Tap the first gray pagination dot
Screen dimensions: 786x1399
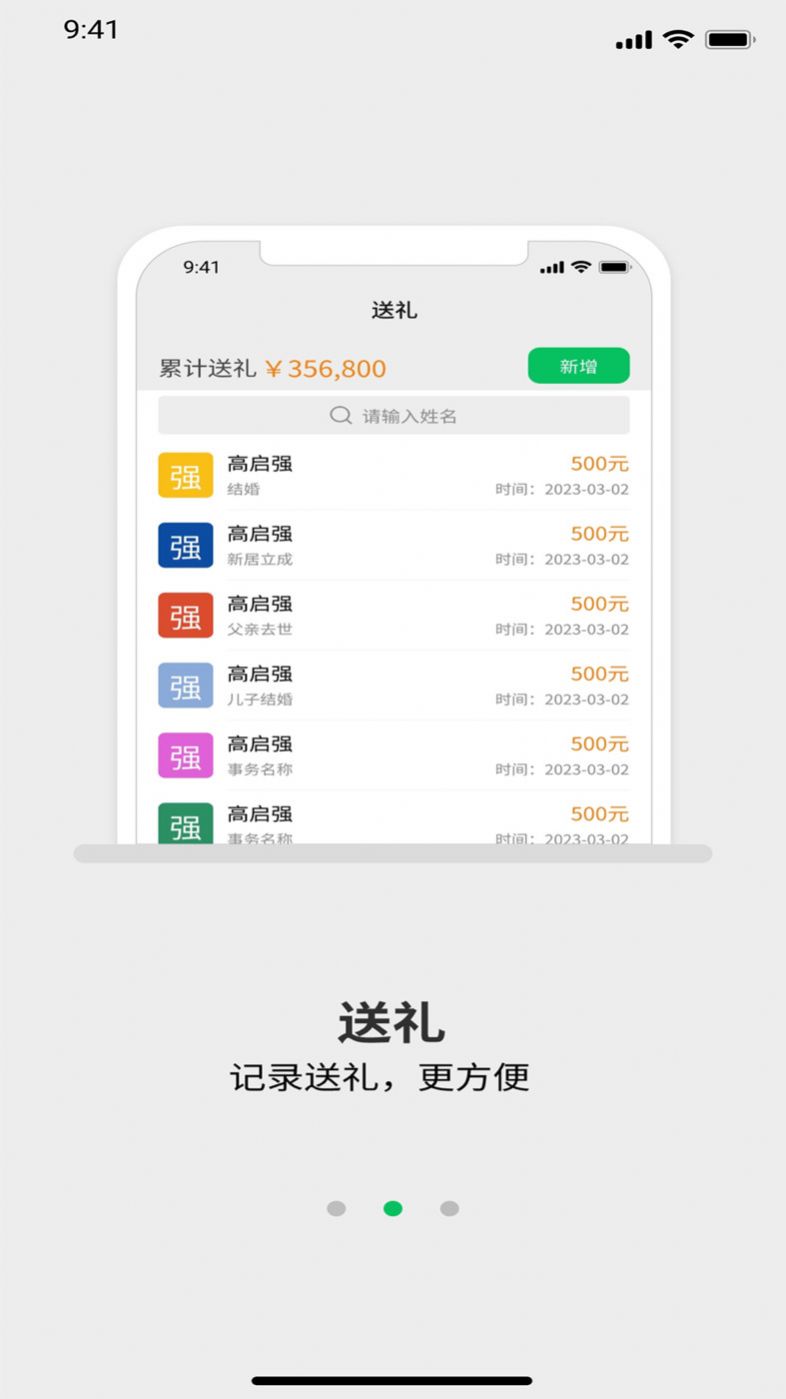point(337,1208)
